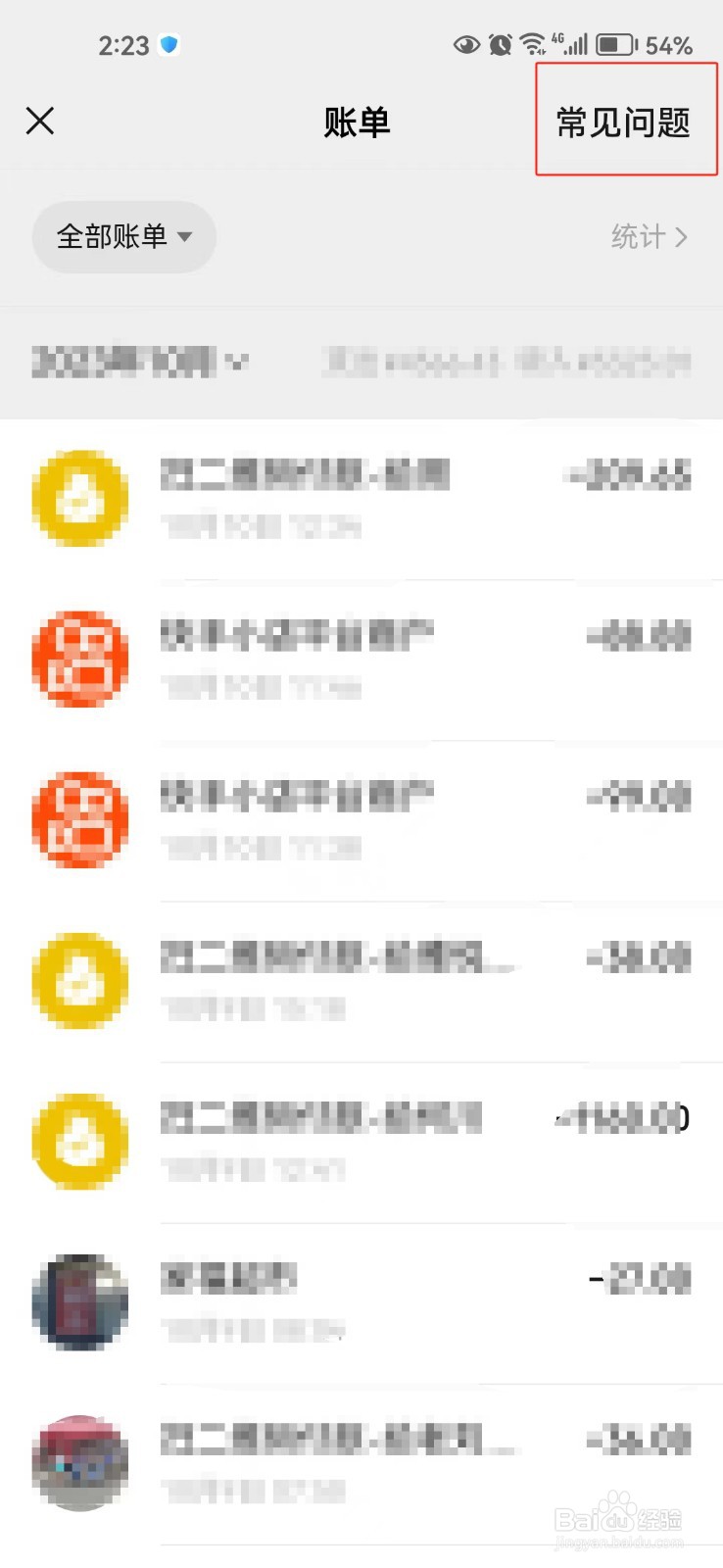
Task: Tap the 账单 title in the header
Action: (358, 121)
